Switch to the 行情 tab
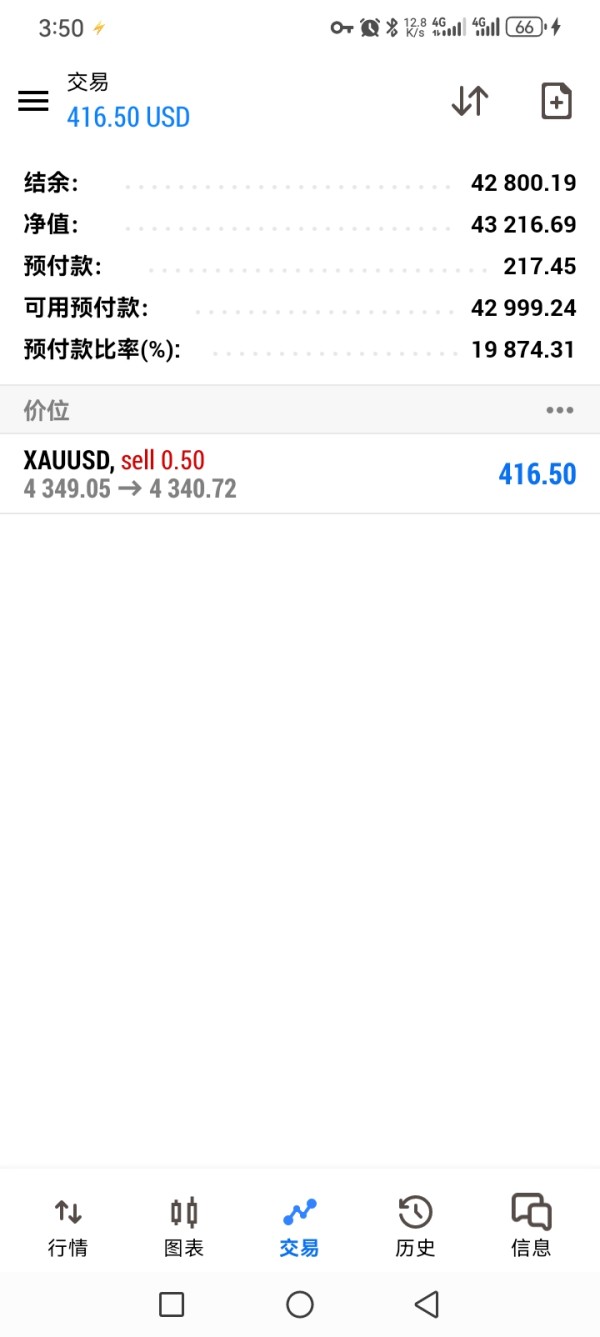The width and height of the screenshot is (600, 1337). (x=68, y=1227)
